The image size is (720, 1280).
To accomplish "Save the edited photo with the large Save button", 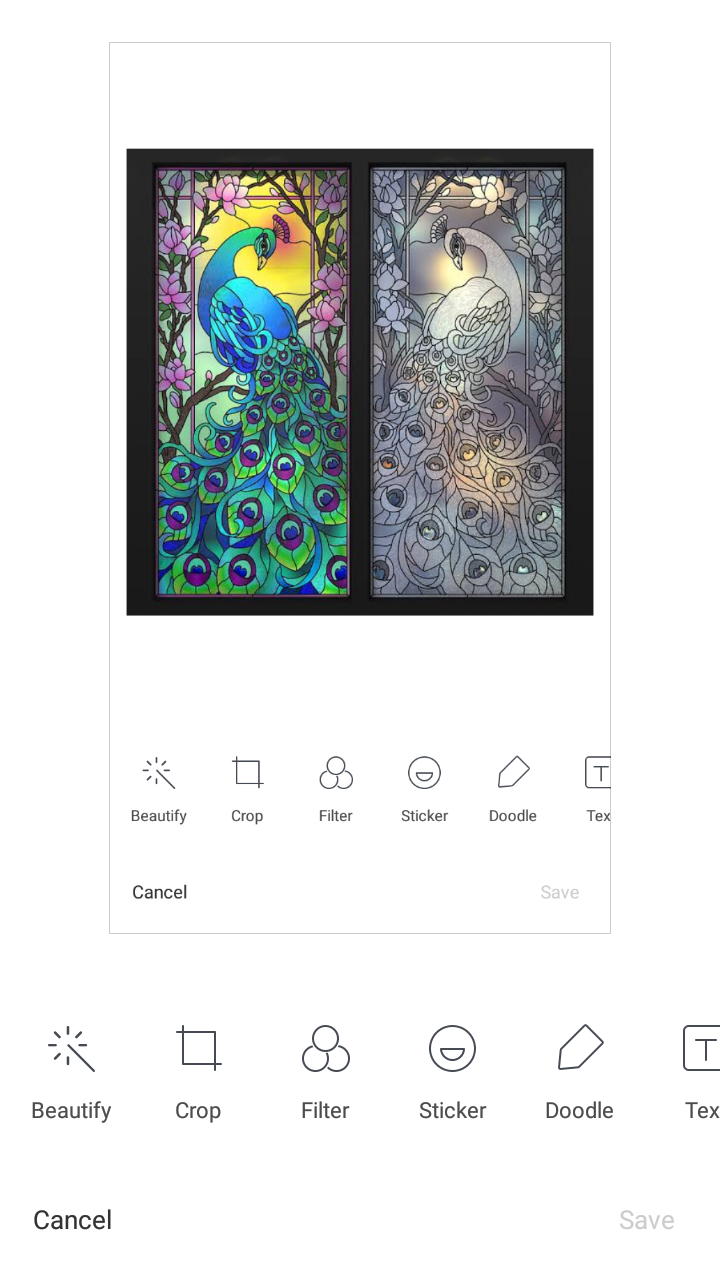I will pos(647,1220).
